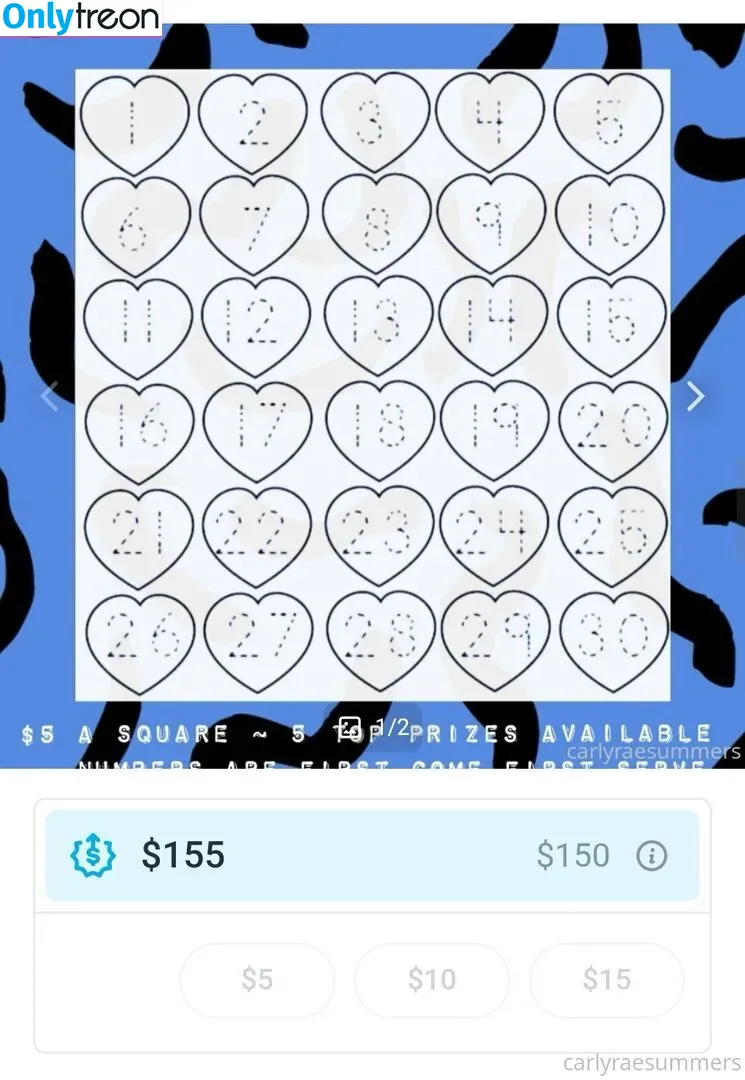Select the $5 tip amount

coord(257,980)
